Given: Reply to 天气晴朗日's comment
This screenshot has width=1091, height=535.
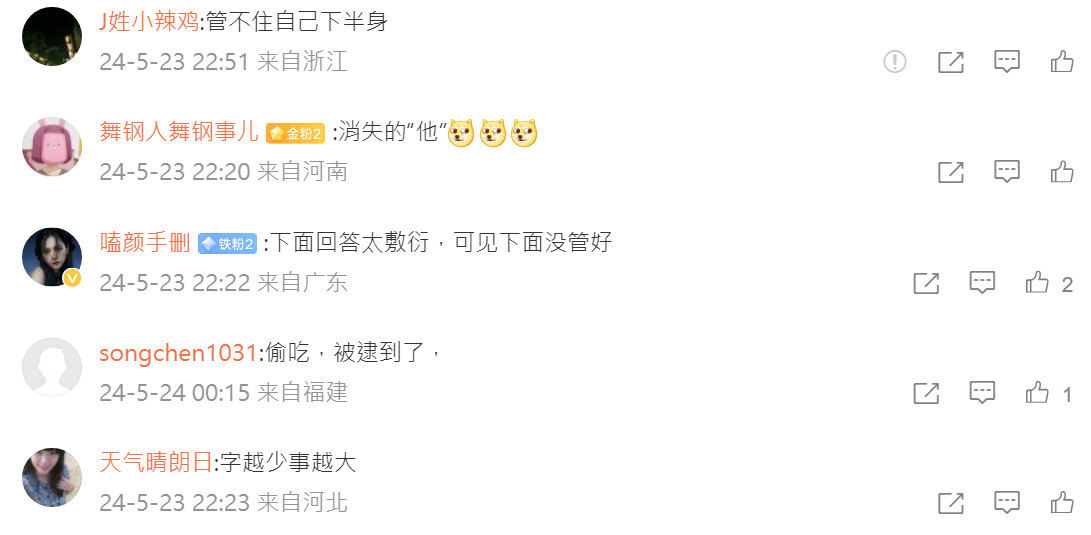Looking at the screenshot, I should point(1006,503).
